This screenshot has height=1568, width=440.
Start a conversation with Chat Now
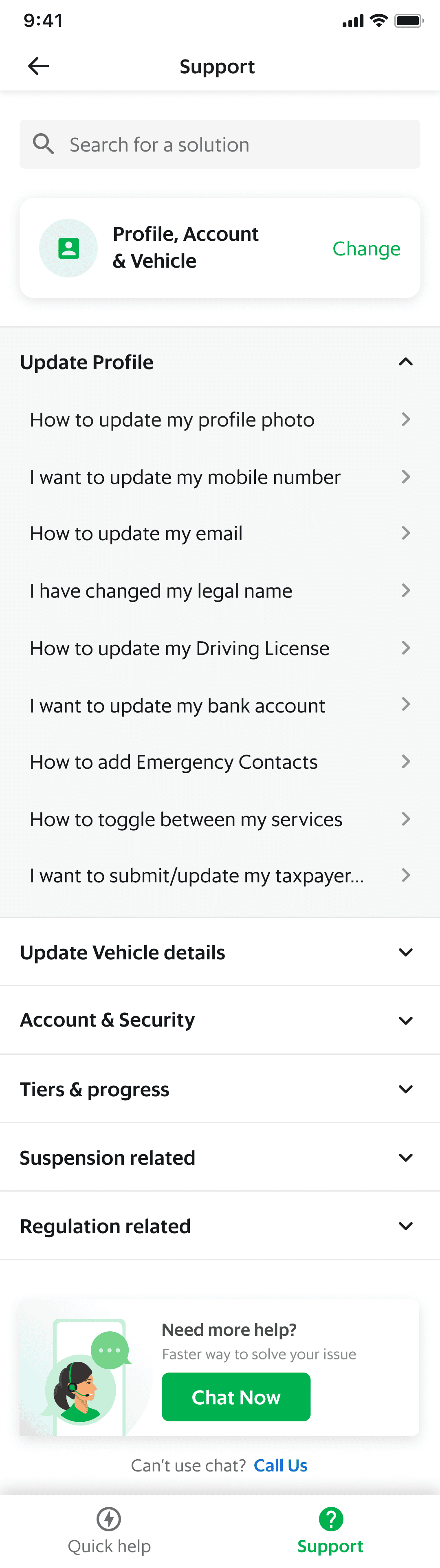pyautogui.click(x=236, y=1397)
